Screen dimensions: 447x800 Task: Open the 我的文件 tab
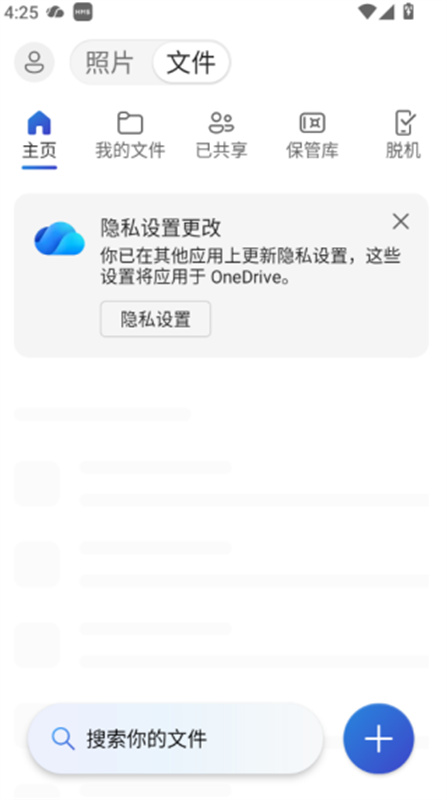pos(130,136)
